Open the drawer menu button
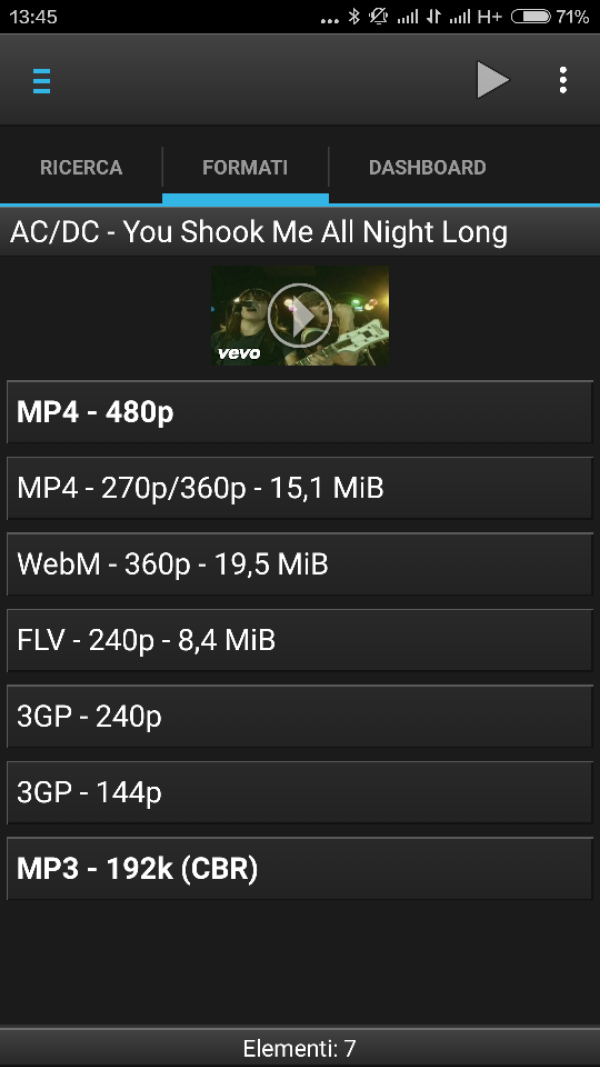Viewport: 600px width, 1067px height. (x=41, y=81)
